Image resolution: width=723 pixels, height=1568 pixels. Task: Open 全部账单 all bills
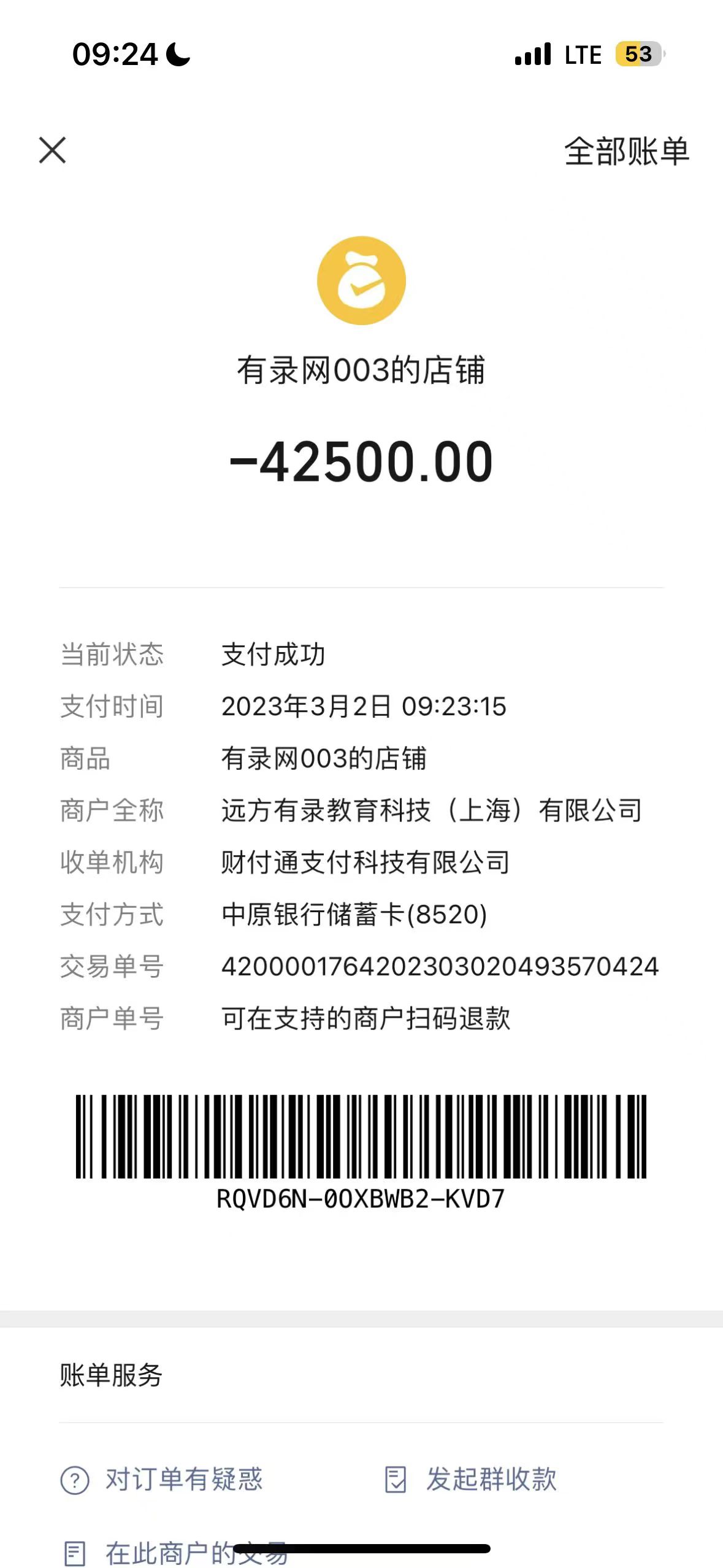(x=626, y=152)
